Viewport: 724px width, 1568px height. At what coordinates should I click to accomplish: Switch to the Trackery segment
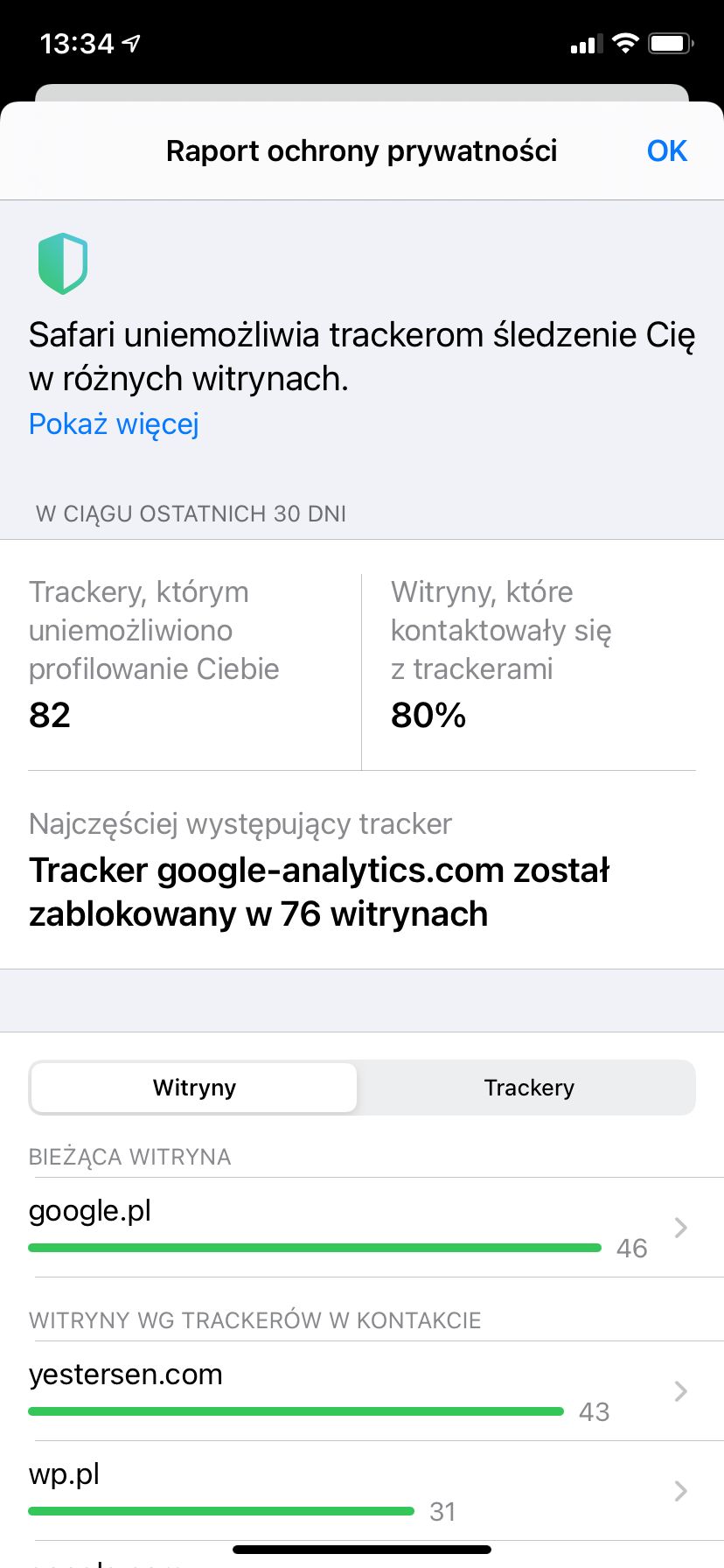529,1088
